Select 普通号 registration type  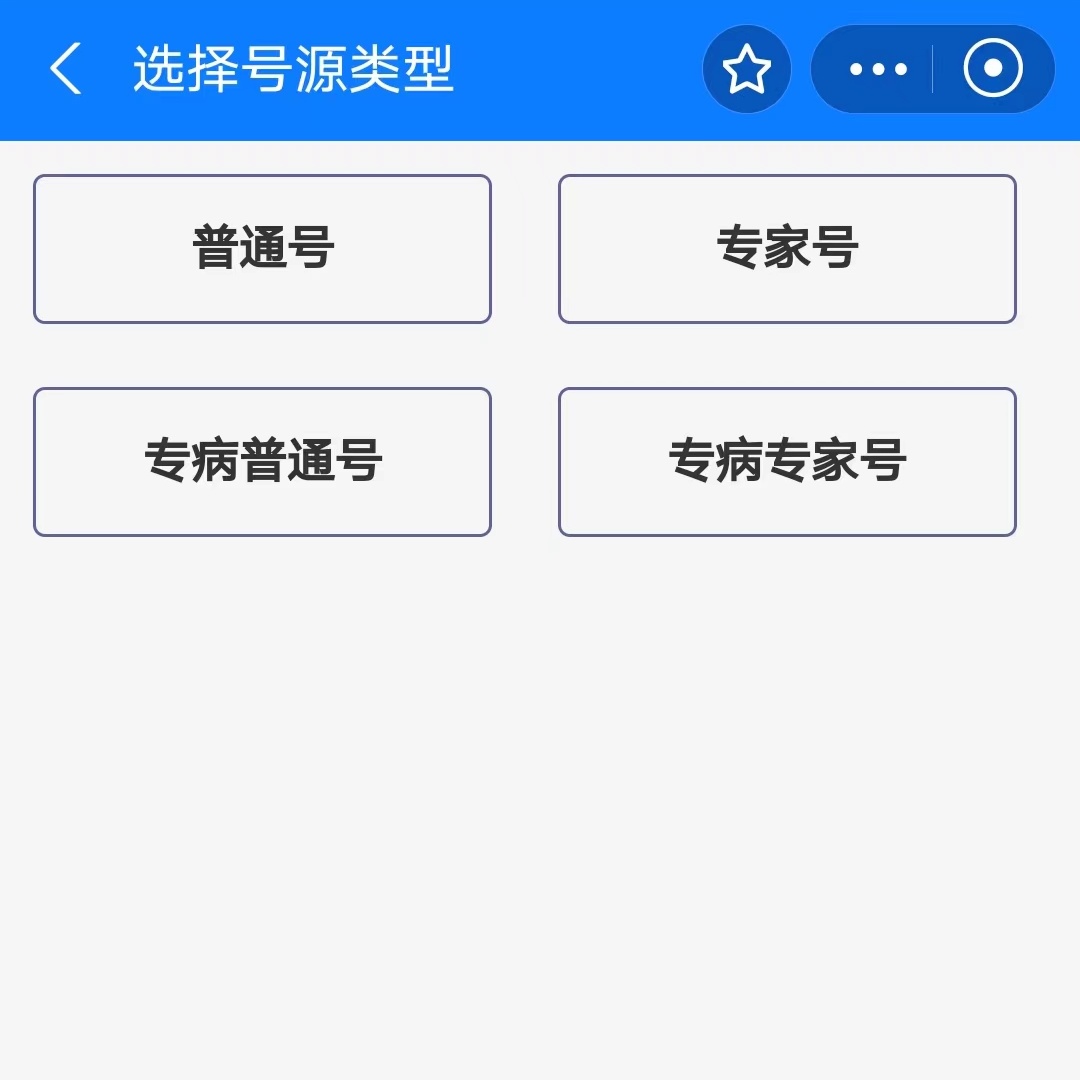(x=263, y=249)
